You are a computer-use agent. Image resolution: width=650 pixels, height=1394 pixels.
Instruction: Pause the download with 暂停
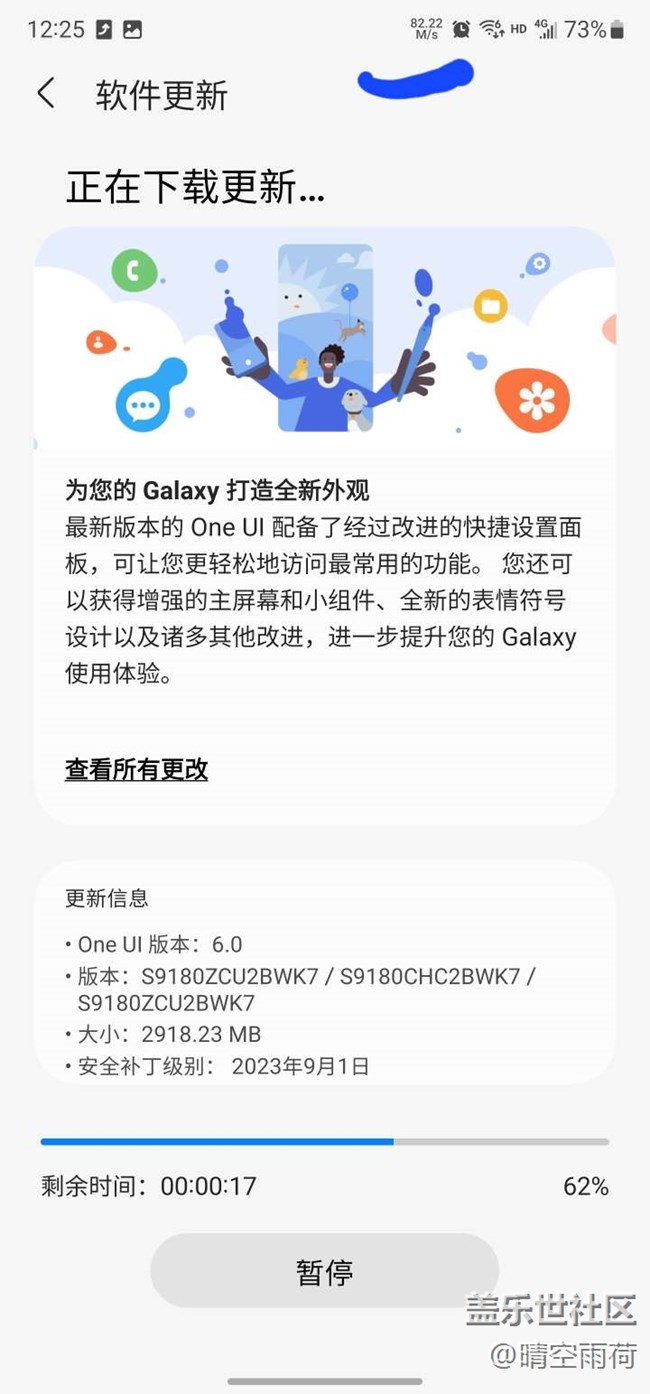[x=324, y=1272]
